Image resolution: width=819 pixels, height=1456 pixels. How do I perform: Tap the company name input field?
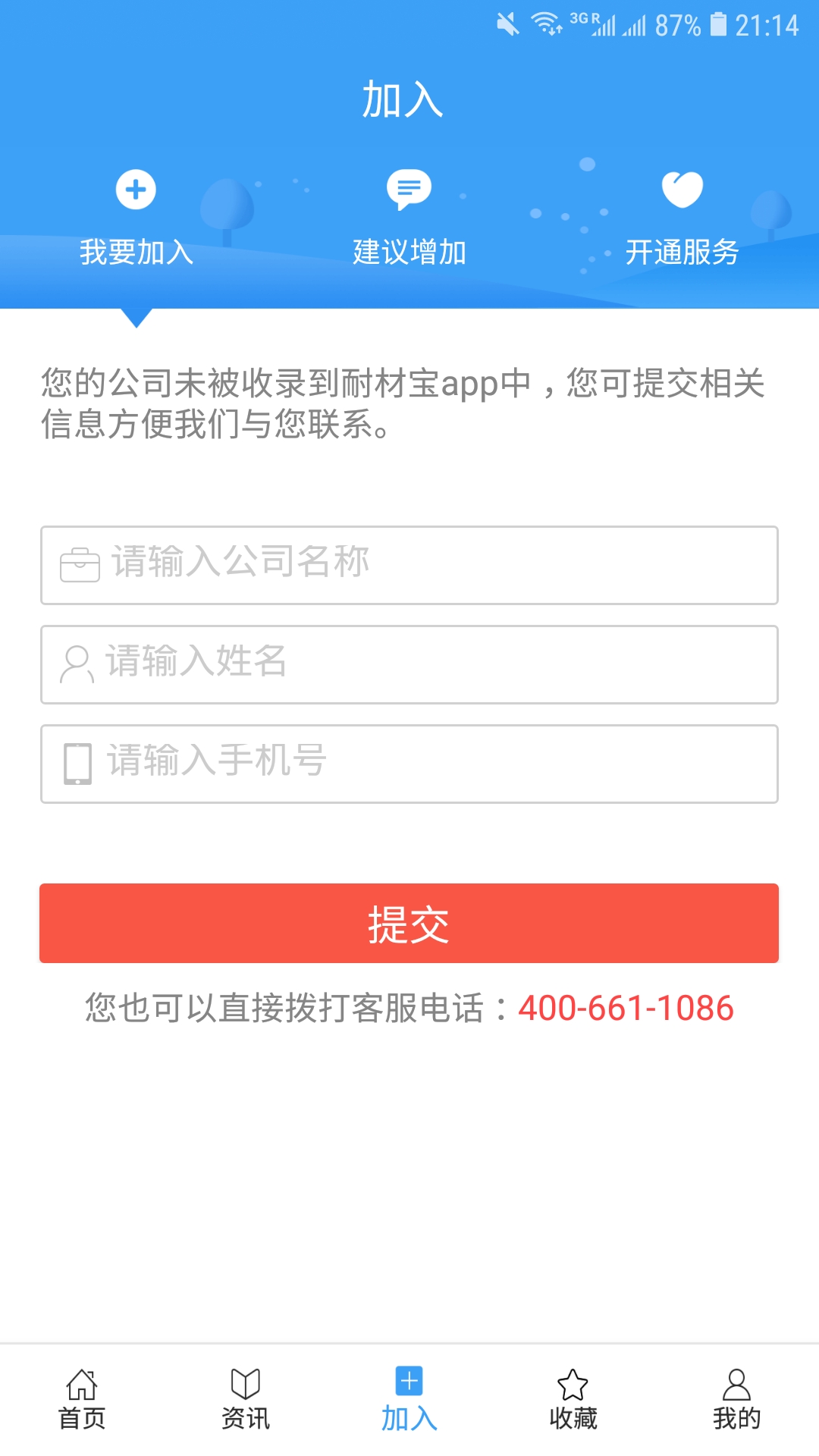409,565
